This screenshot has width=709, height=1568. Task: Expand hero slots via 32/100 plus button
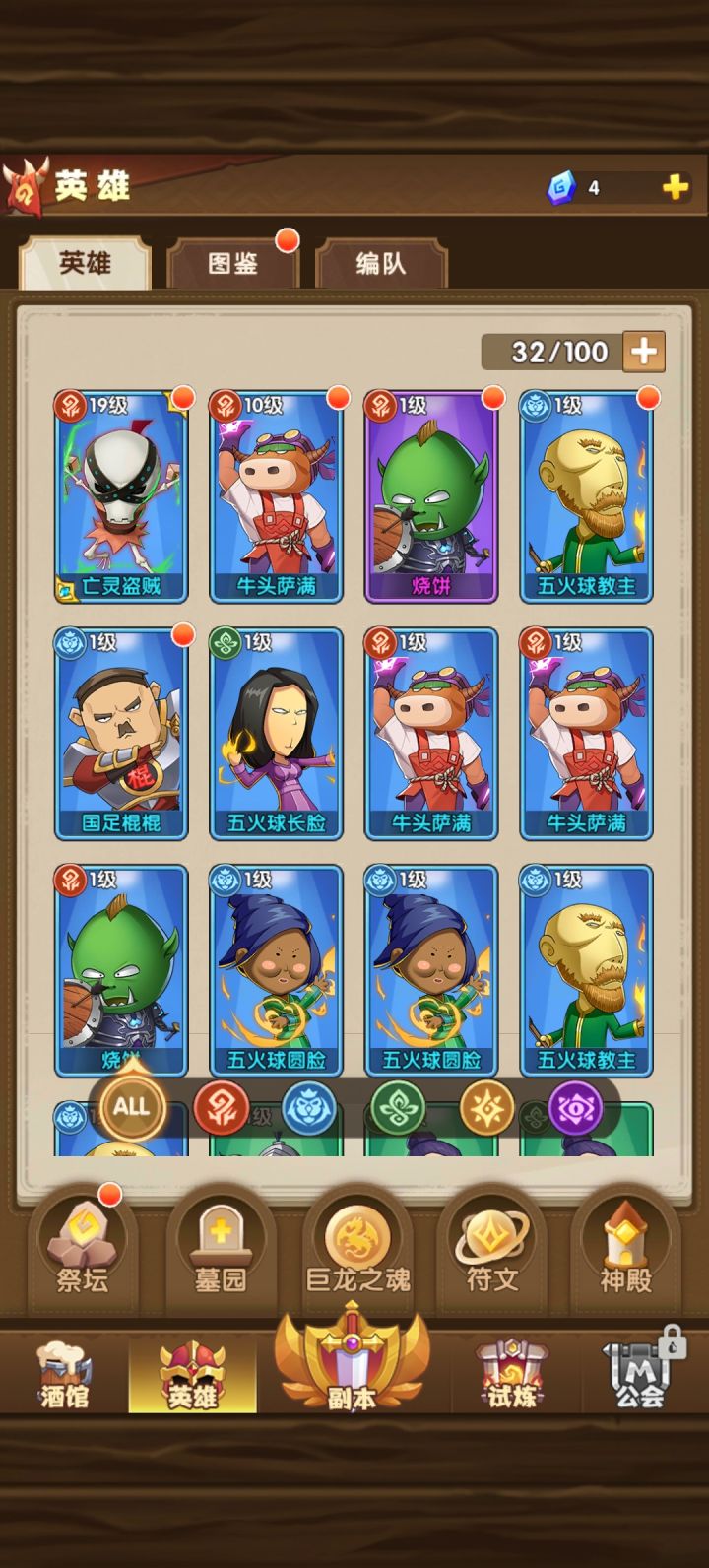(x=645, y=353)
